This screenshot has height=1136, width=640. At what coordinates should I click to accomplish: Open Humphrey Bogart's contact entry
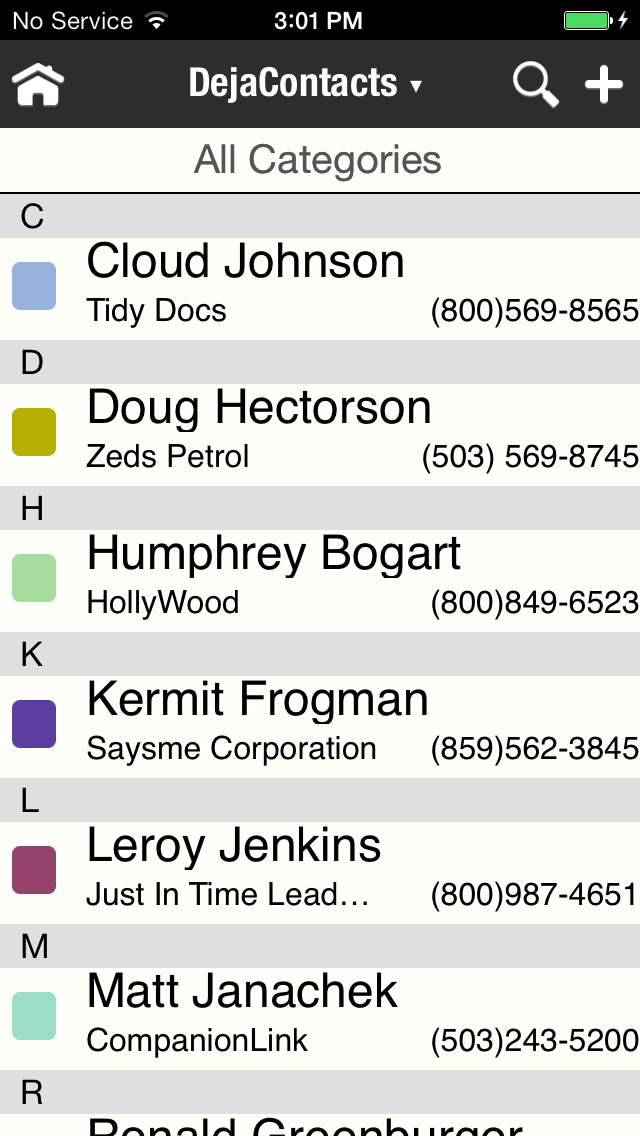pos(320,581)
